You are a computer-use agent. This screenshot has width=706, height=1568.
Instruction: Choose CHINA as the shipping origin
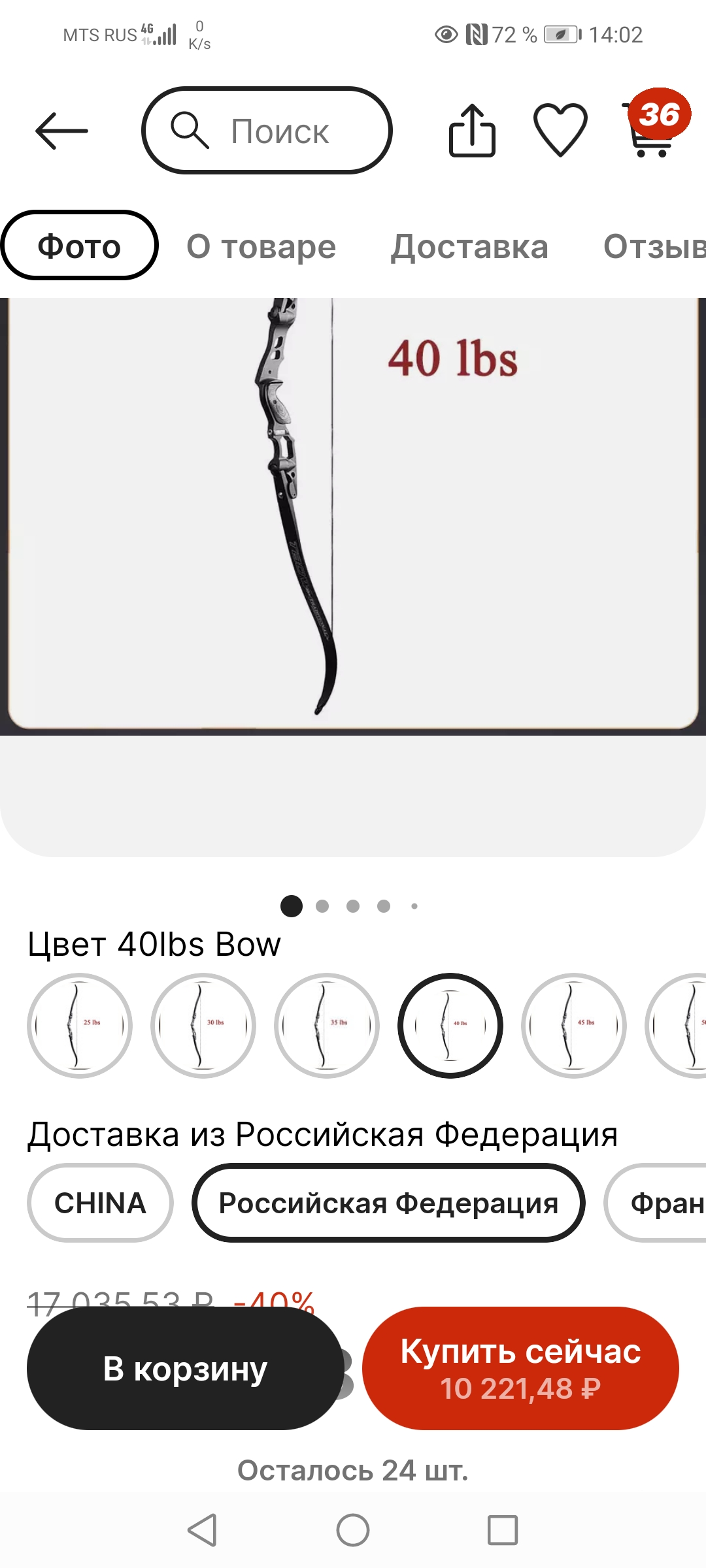pyautogui.click(x=100, y=1203)
